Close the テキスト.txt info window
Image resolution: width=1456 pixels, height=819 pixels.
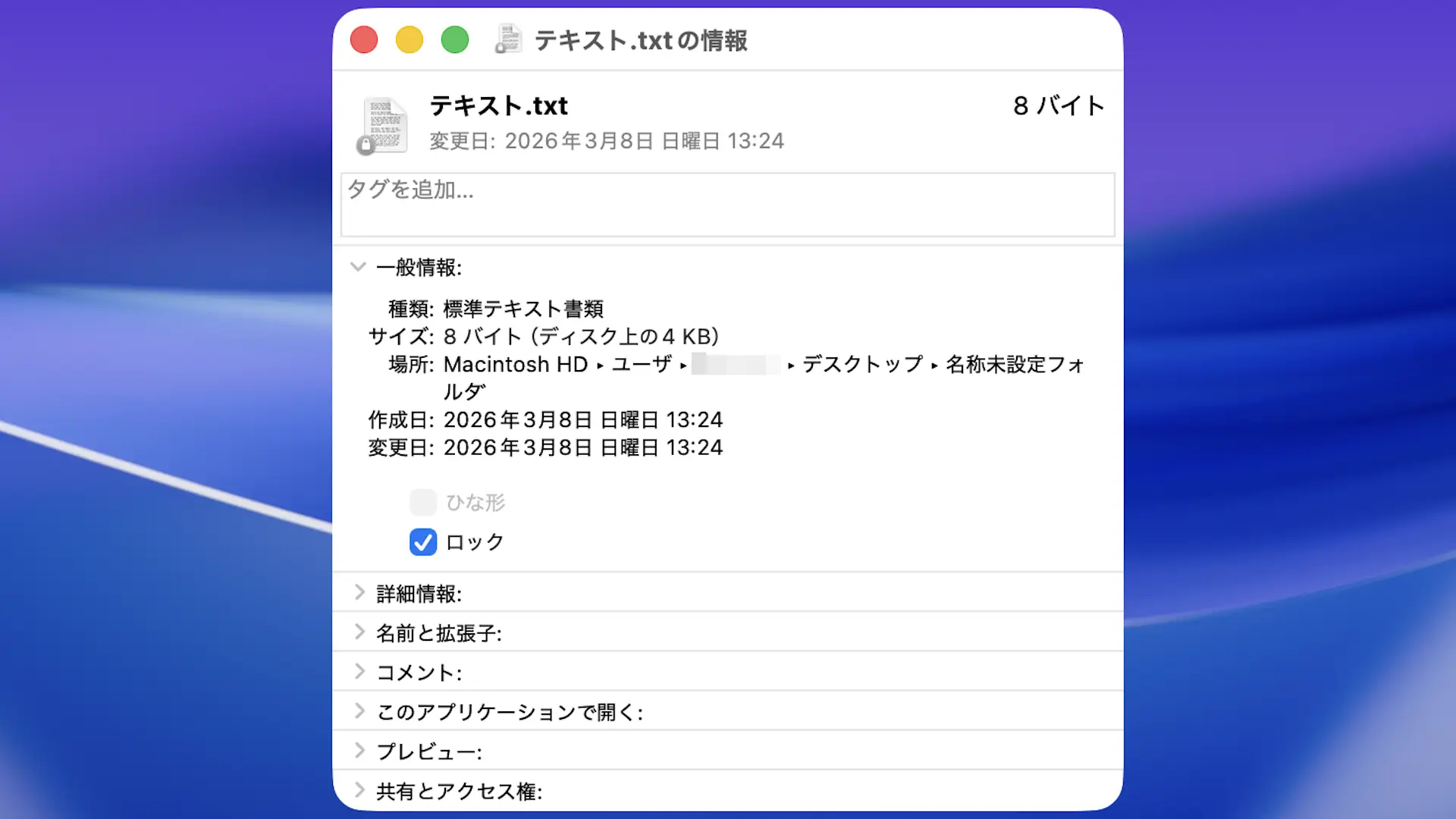point(364,39)
